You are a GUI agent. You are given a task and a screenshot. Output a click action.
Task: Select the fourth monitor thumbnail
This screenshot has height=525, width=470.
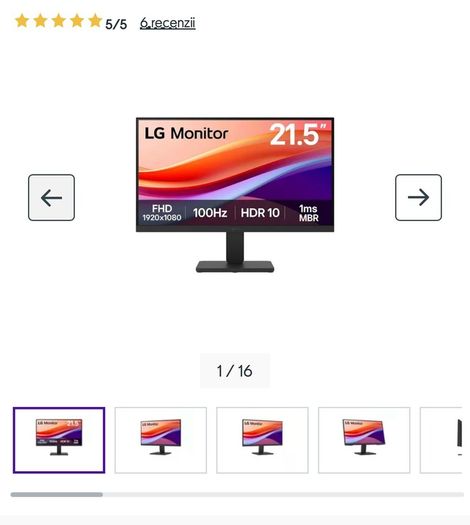pyautogui.click(x=364, y=440)
